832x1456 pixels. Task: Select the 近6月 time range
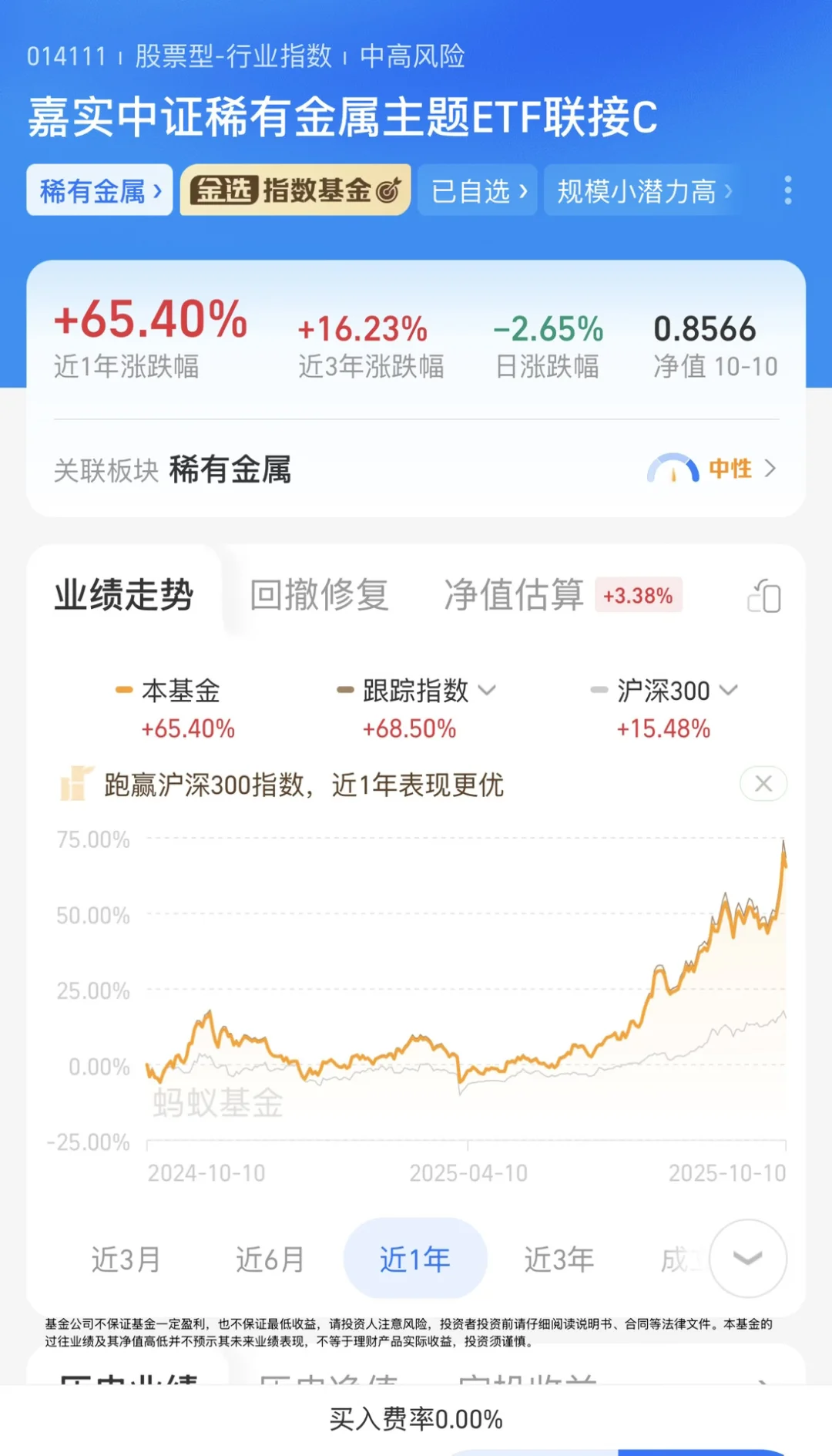point(270,1259)
